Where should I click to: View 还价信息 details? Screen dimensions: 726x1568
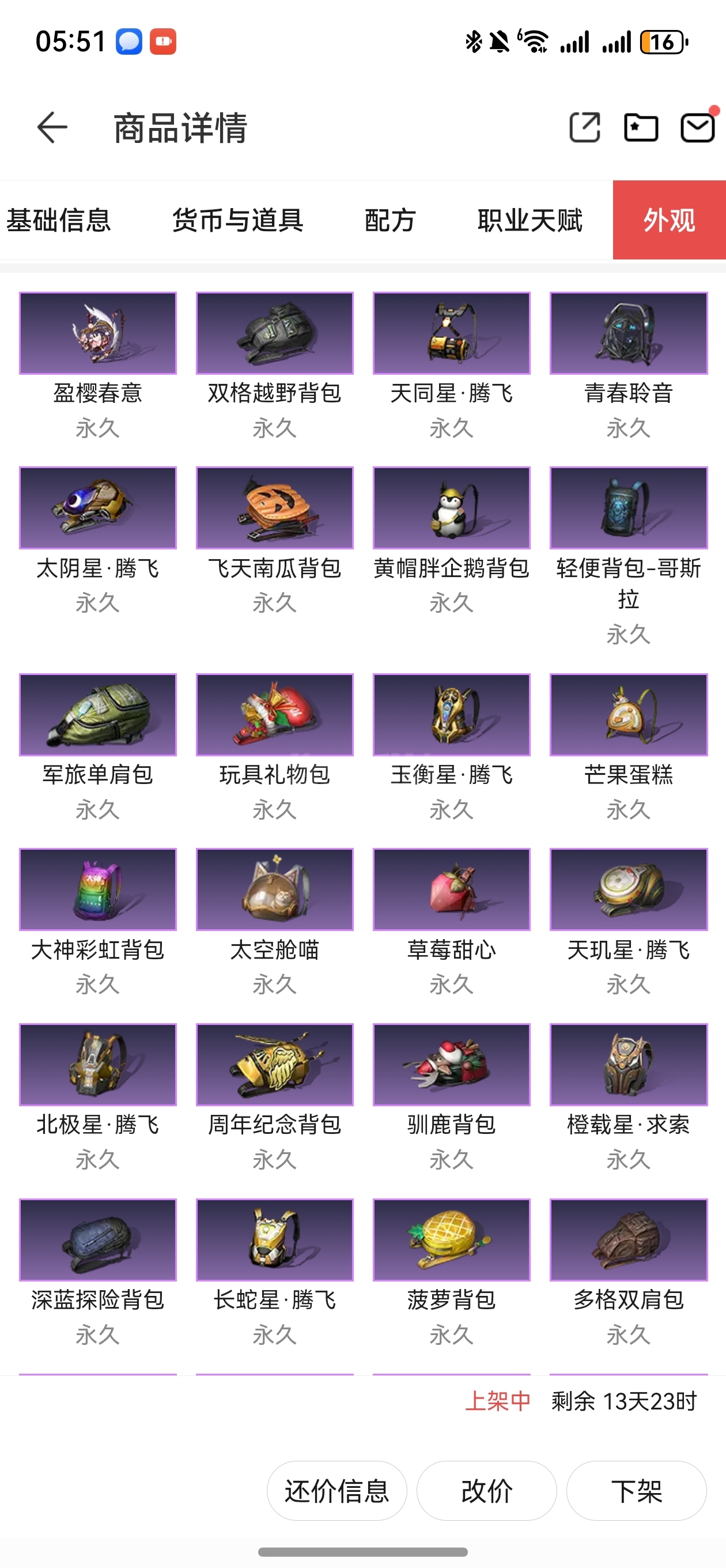coord(336,1491)
